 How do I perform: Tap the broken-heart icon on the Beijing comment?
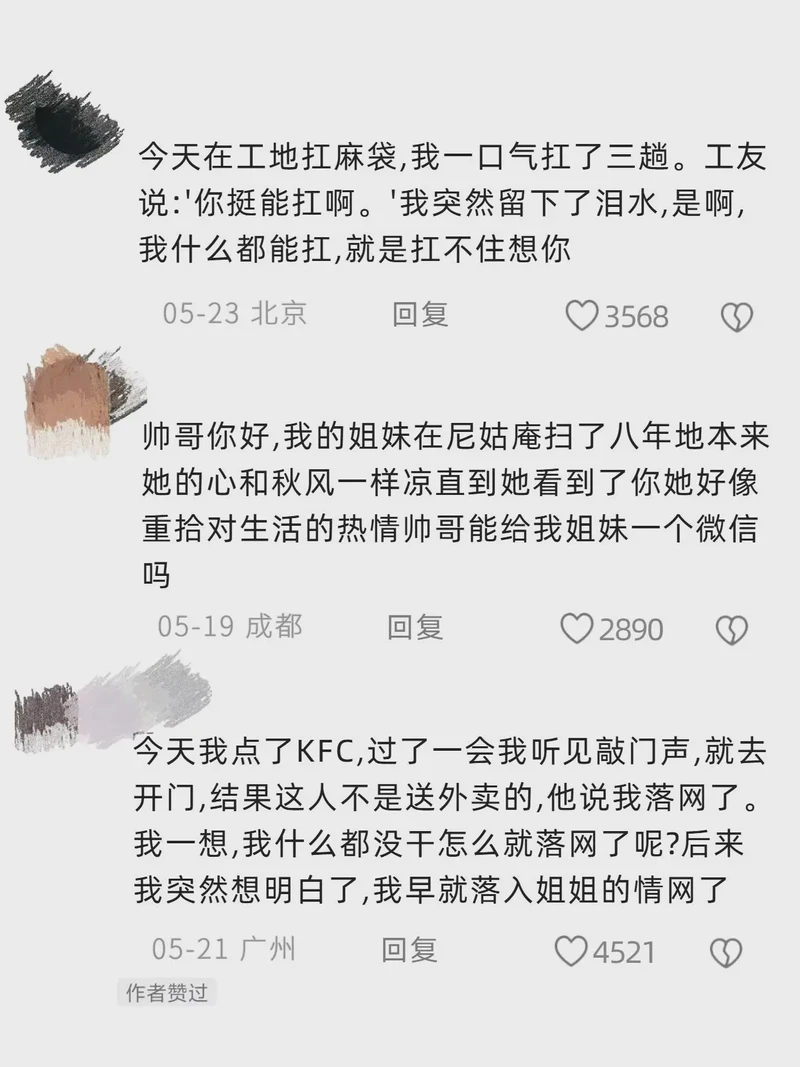click(x=735, y=316)
